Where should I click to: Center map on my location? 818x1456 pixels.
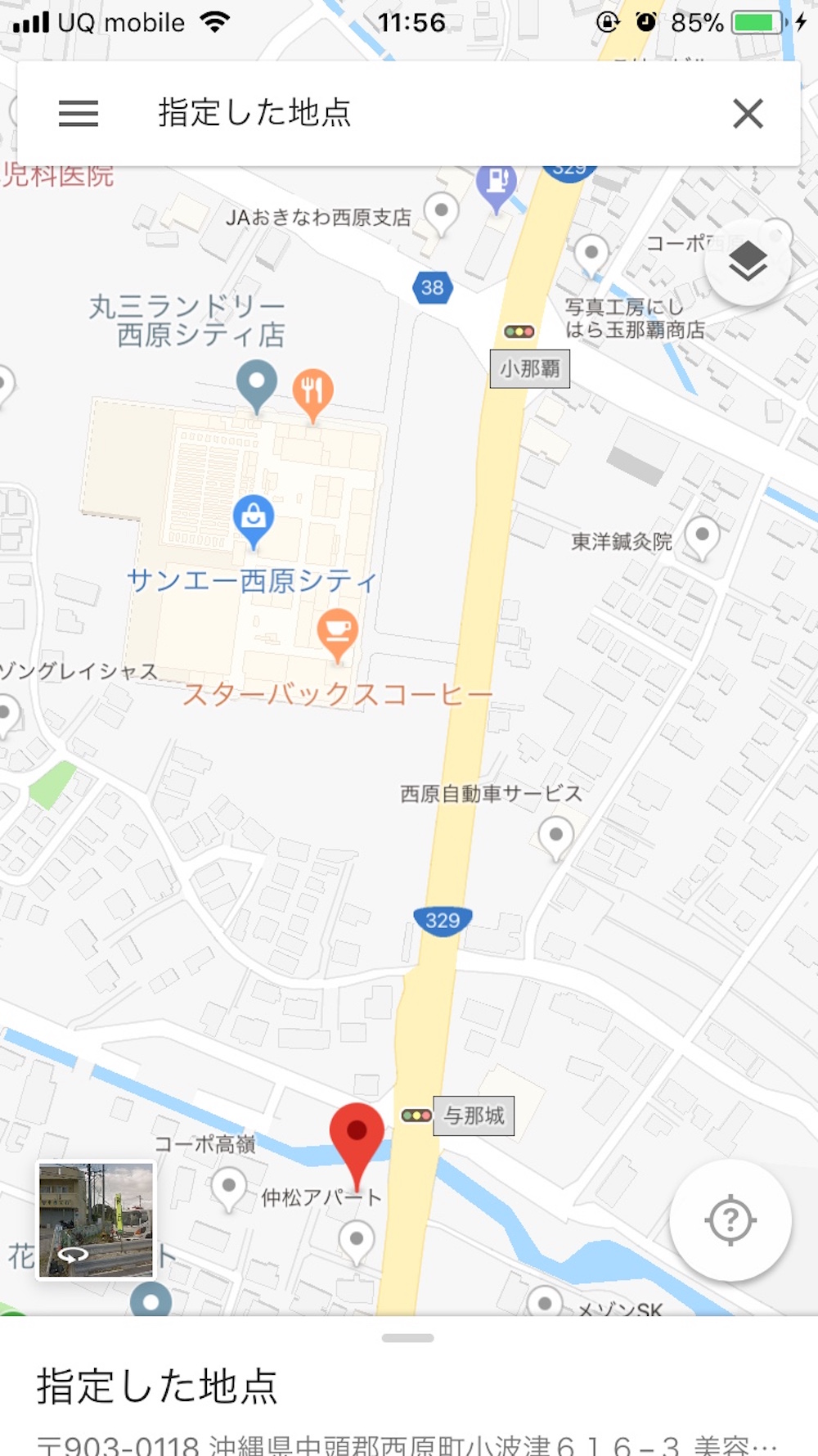730,1219
